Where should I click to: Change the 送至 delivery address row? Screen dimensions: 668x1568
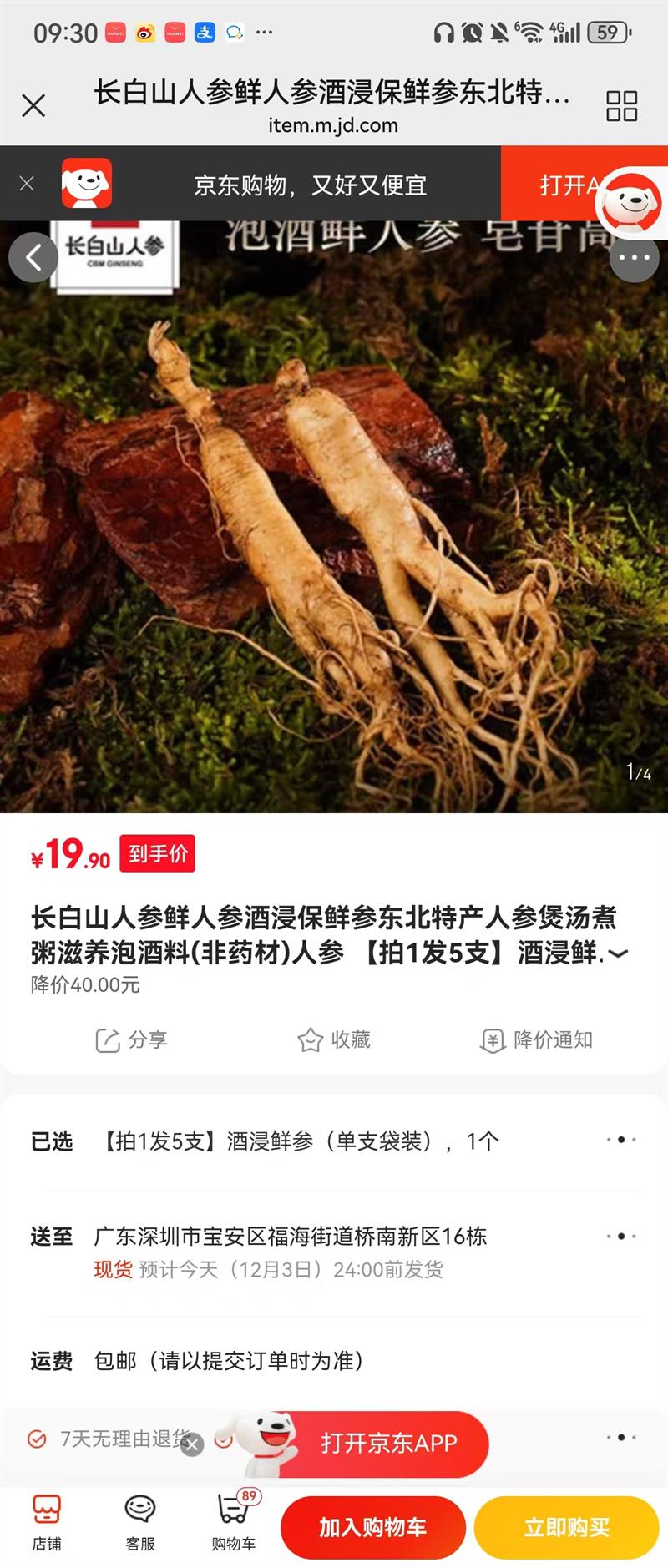334,1252
